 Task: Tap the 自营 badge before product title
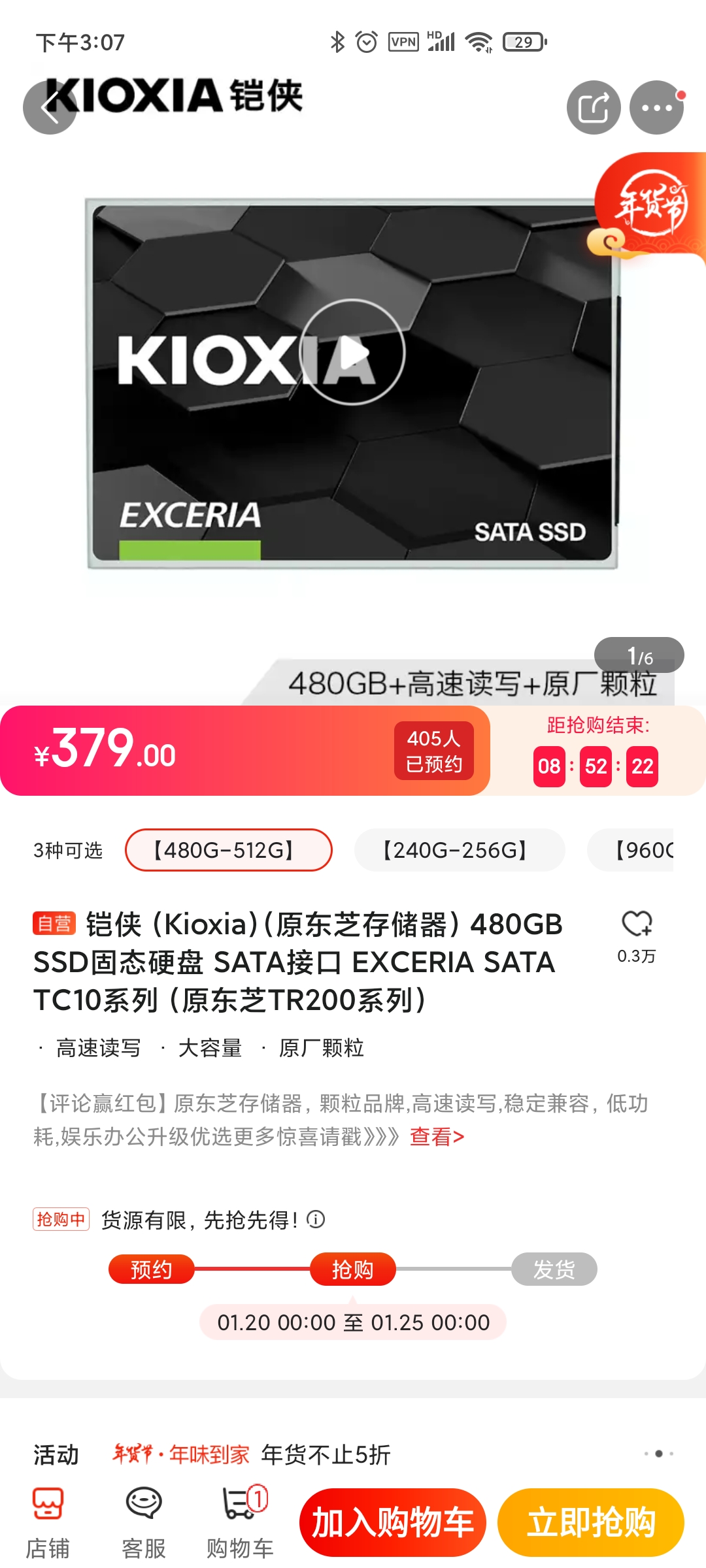[x=56, y=923]
